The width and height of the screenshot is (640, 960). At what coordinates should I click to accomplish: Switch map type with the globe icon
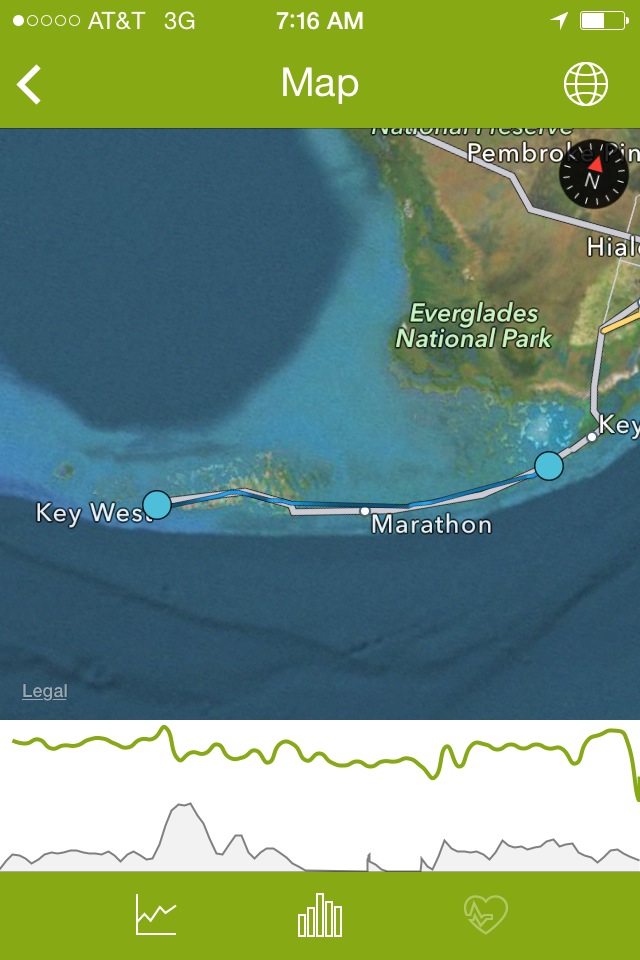pos(586,84)
